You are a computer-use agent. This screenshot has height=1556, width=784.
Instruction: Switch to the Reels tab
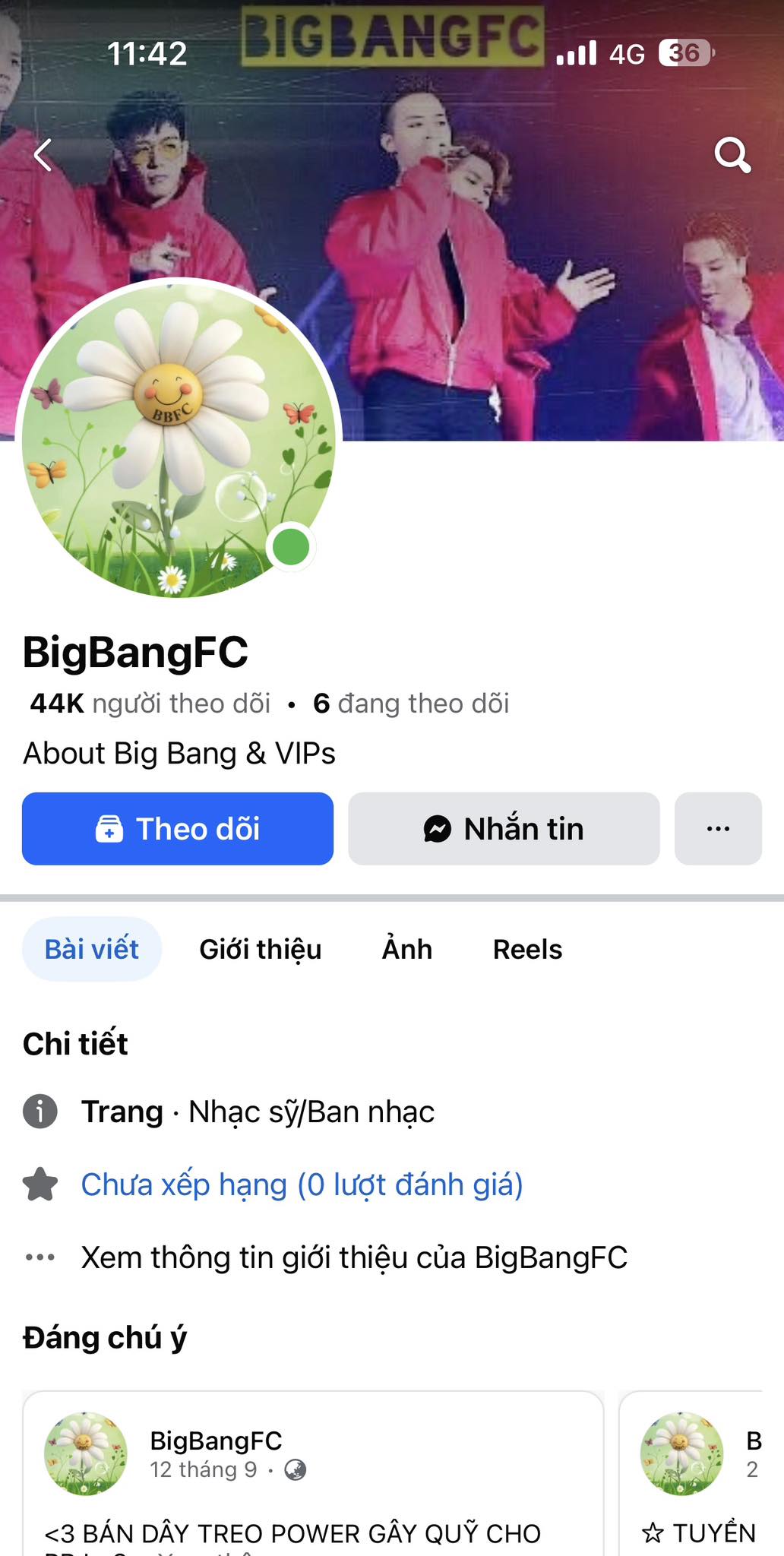[527, 950]
